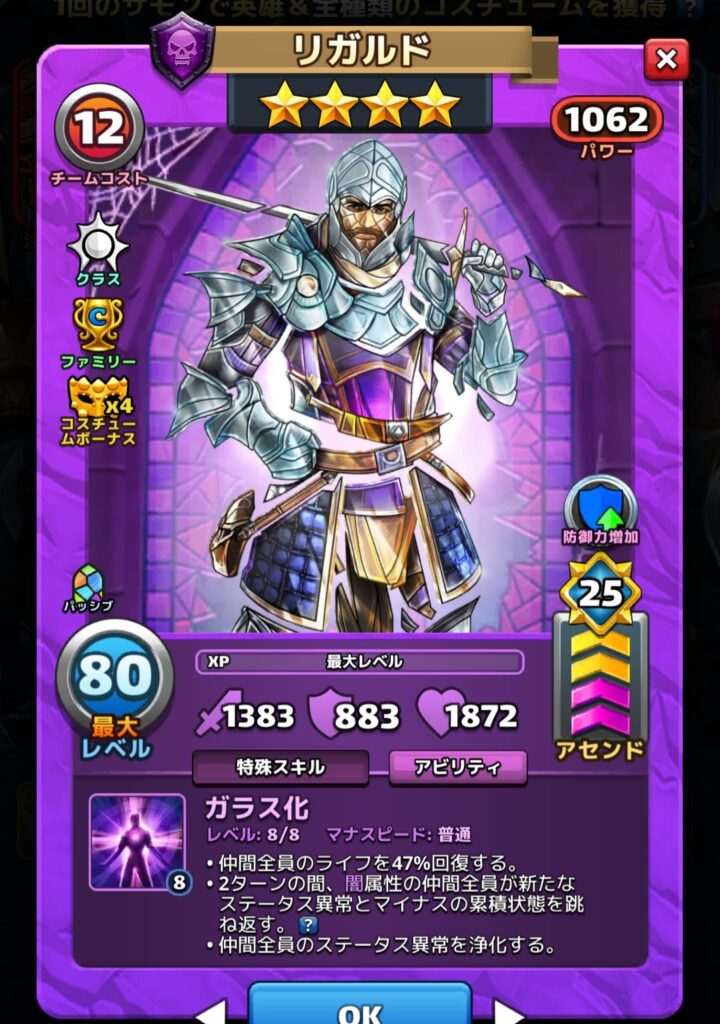Go to the previous hero with left arrow

click(x=213, y=1012)
